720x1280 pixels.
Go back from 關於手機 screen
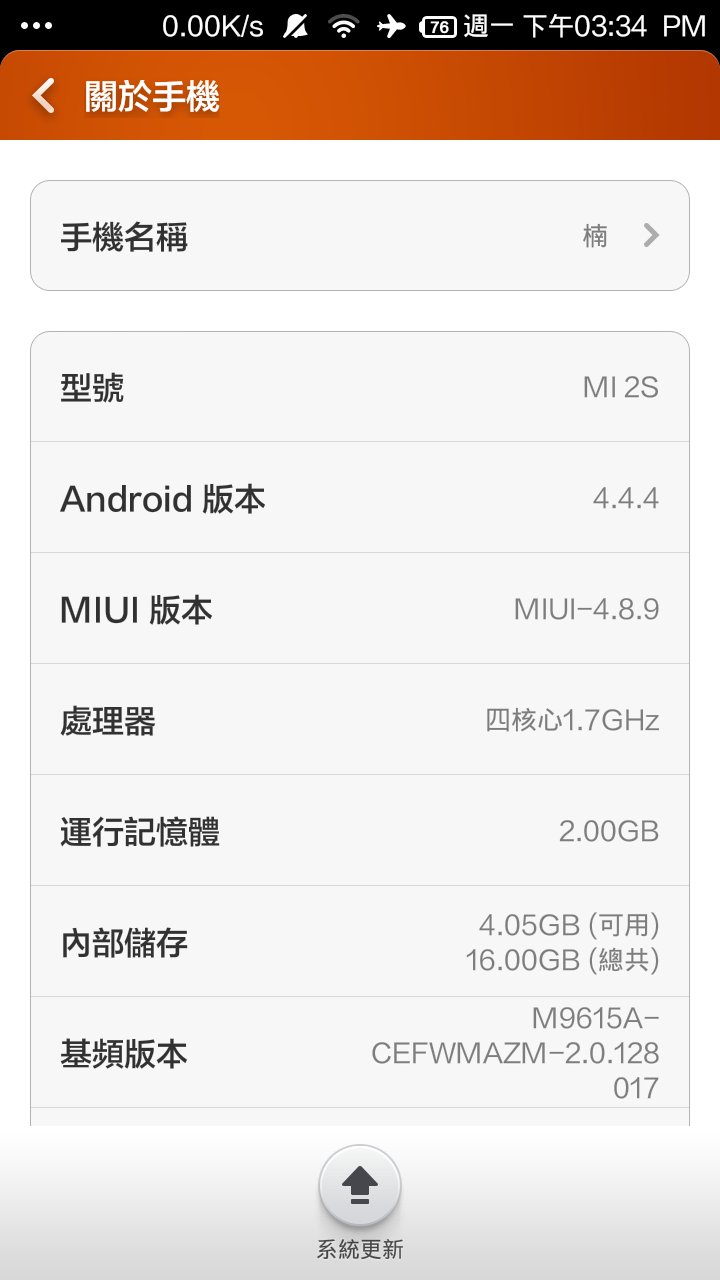point(43,96)
